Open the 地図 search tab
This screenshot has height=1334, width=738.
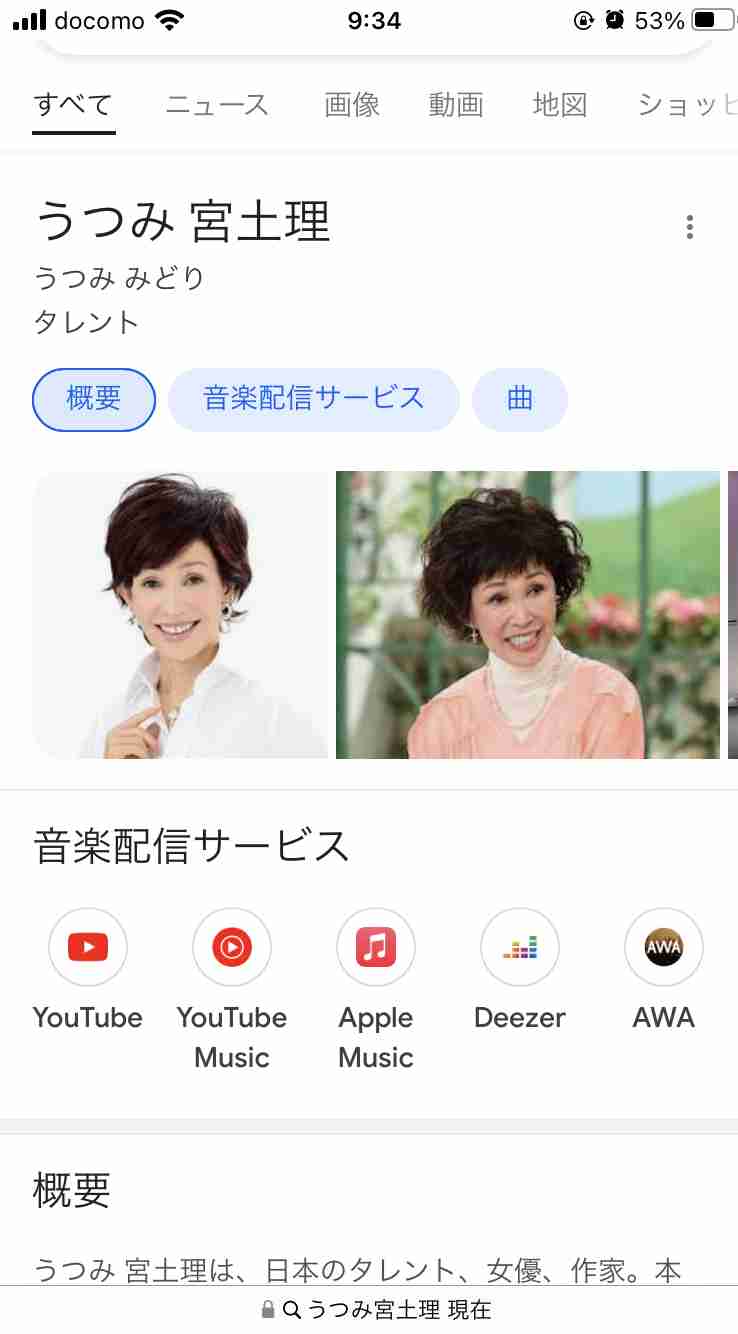(561, 106)
